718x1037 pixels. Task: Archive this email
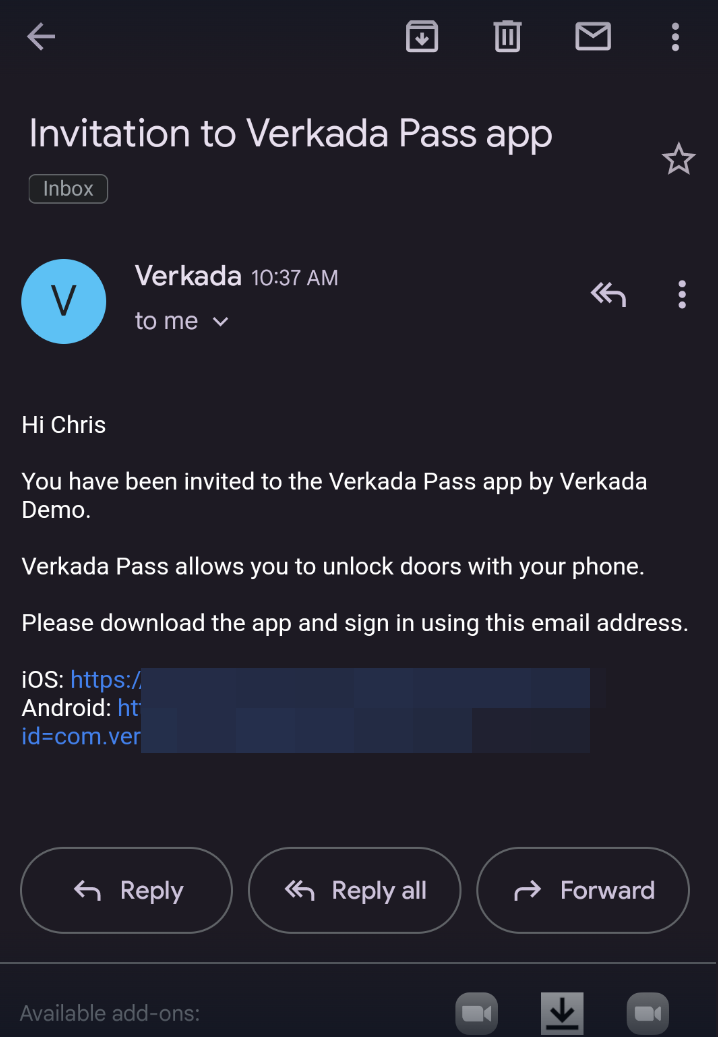(x=422, y=38)
